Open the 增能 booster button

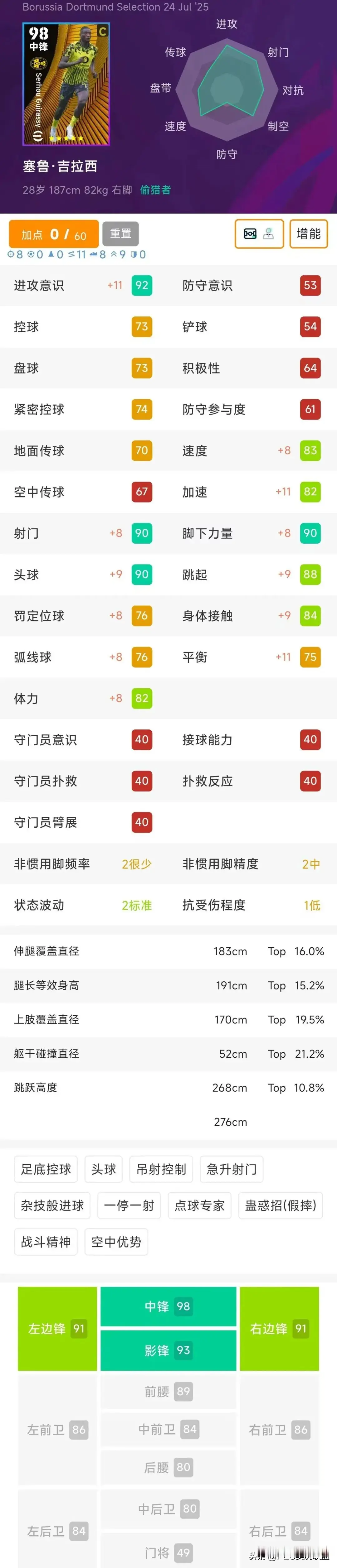pos(308,234)
